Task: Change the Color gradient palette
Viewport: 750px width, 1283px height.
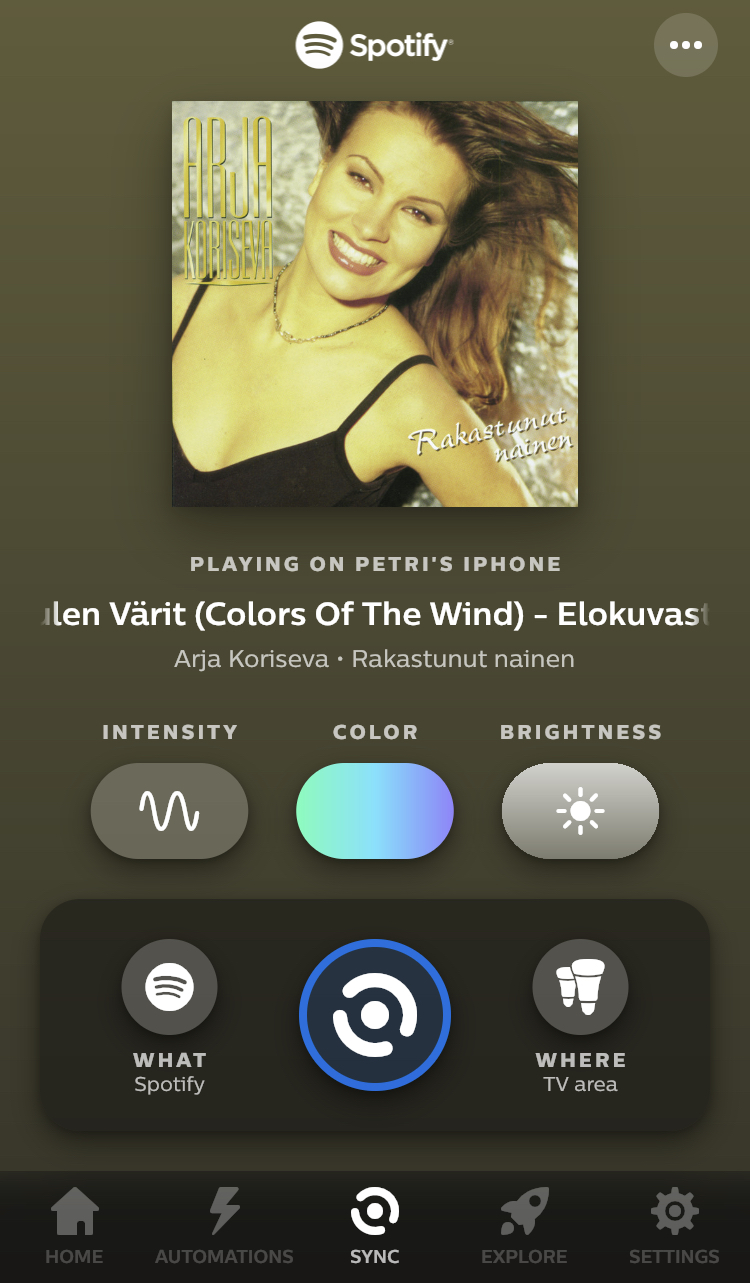Action: pos(375,811)
